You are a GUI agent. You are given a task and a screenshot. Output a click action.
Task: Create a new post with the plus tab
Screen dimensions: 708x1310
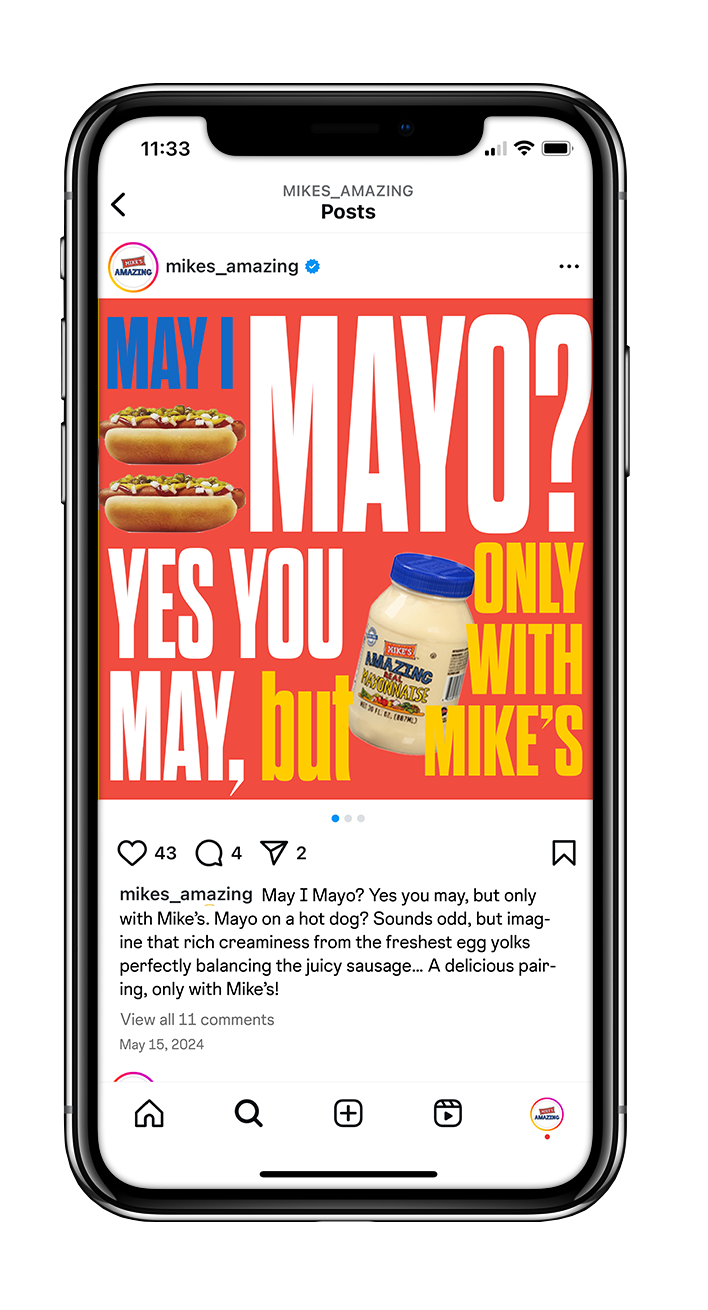[x=348, y=1114]
